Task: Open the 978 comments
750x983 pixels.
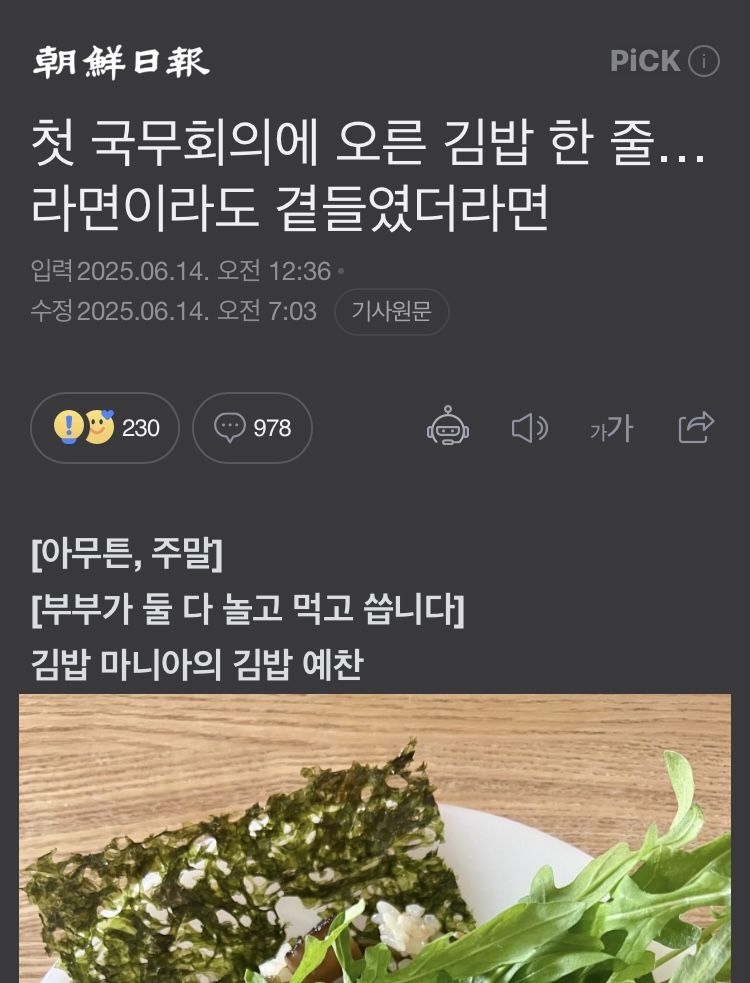Action: pos(252,428)
